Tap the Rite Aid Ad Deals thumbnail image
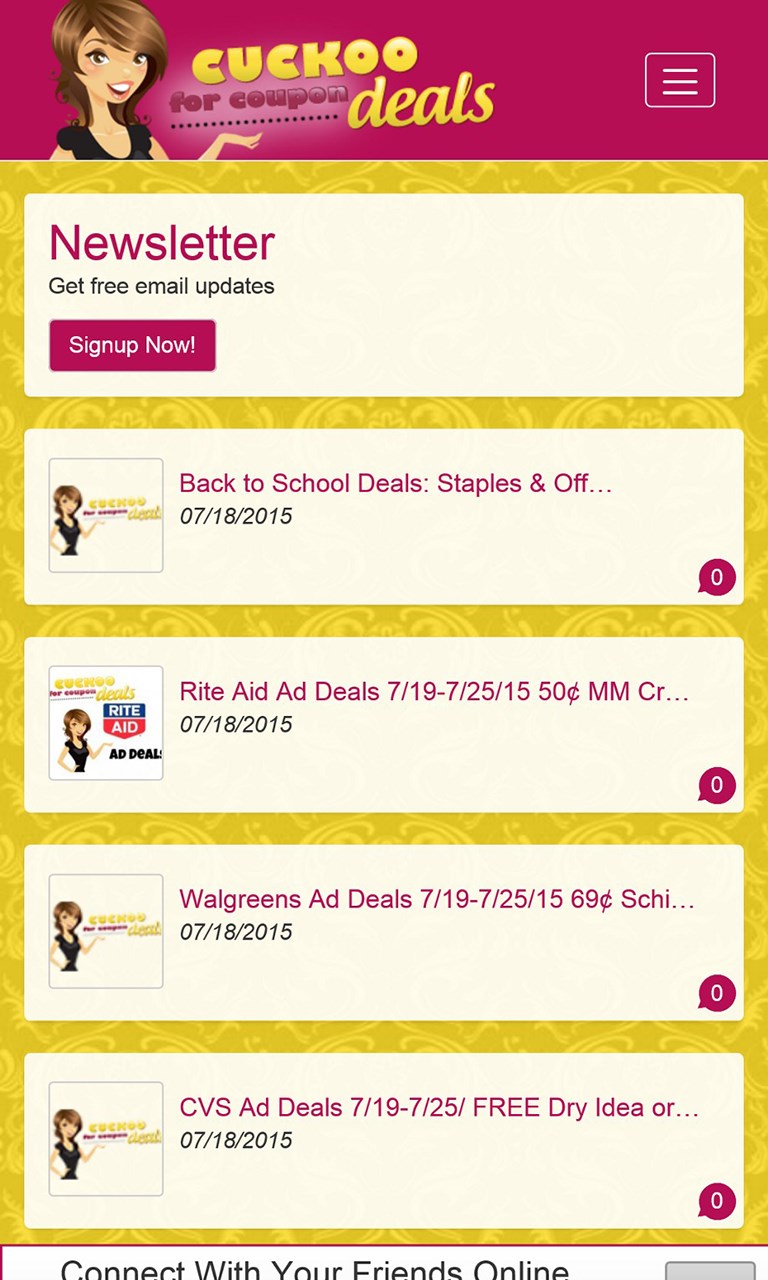This screenshot has height=1280, width=768. pyautogui.click(x=106, y=723)
